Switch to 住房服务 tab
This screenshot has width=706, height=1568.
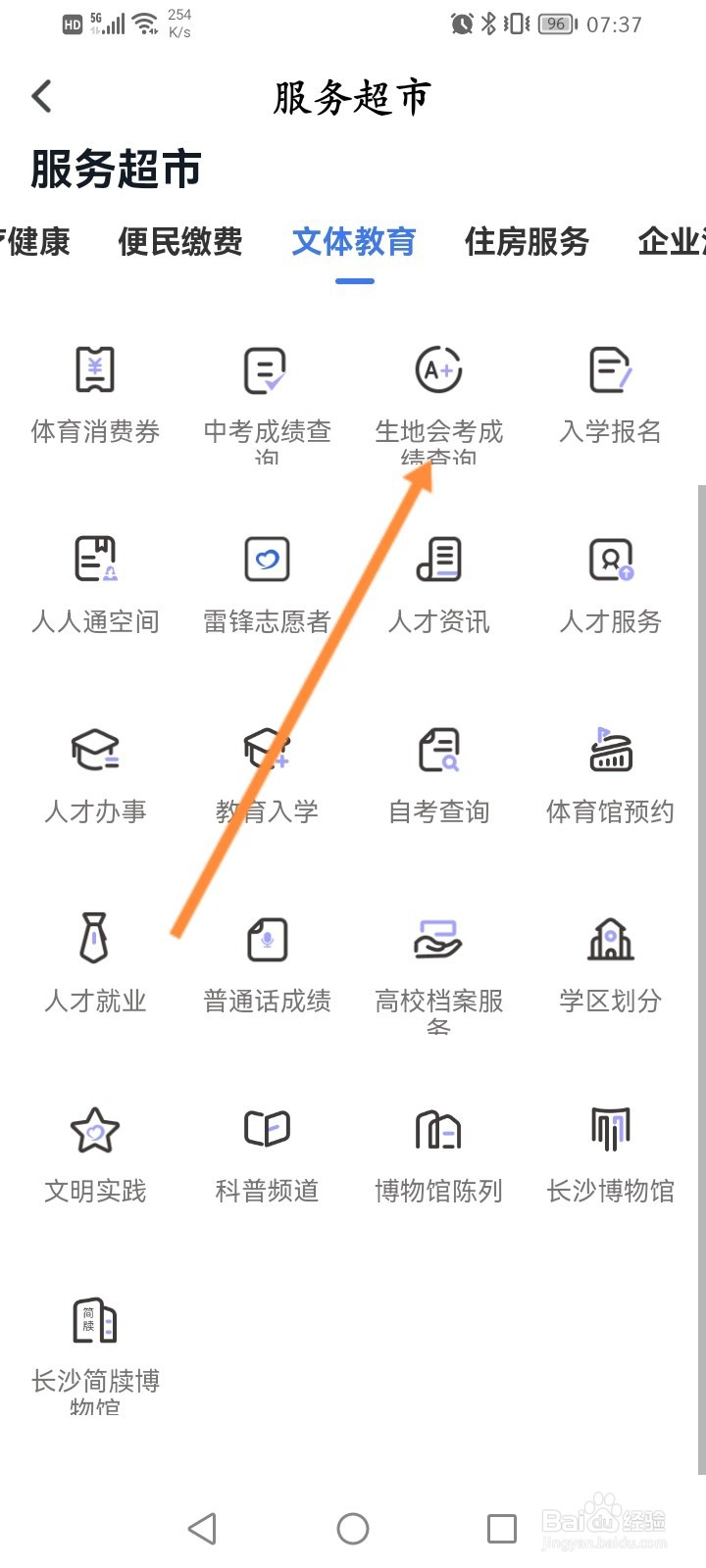(x=527, y=242)
